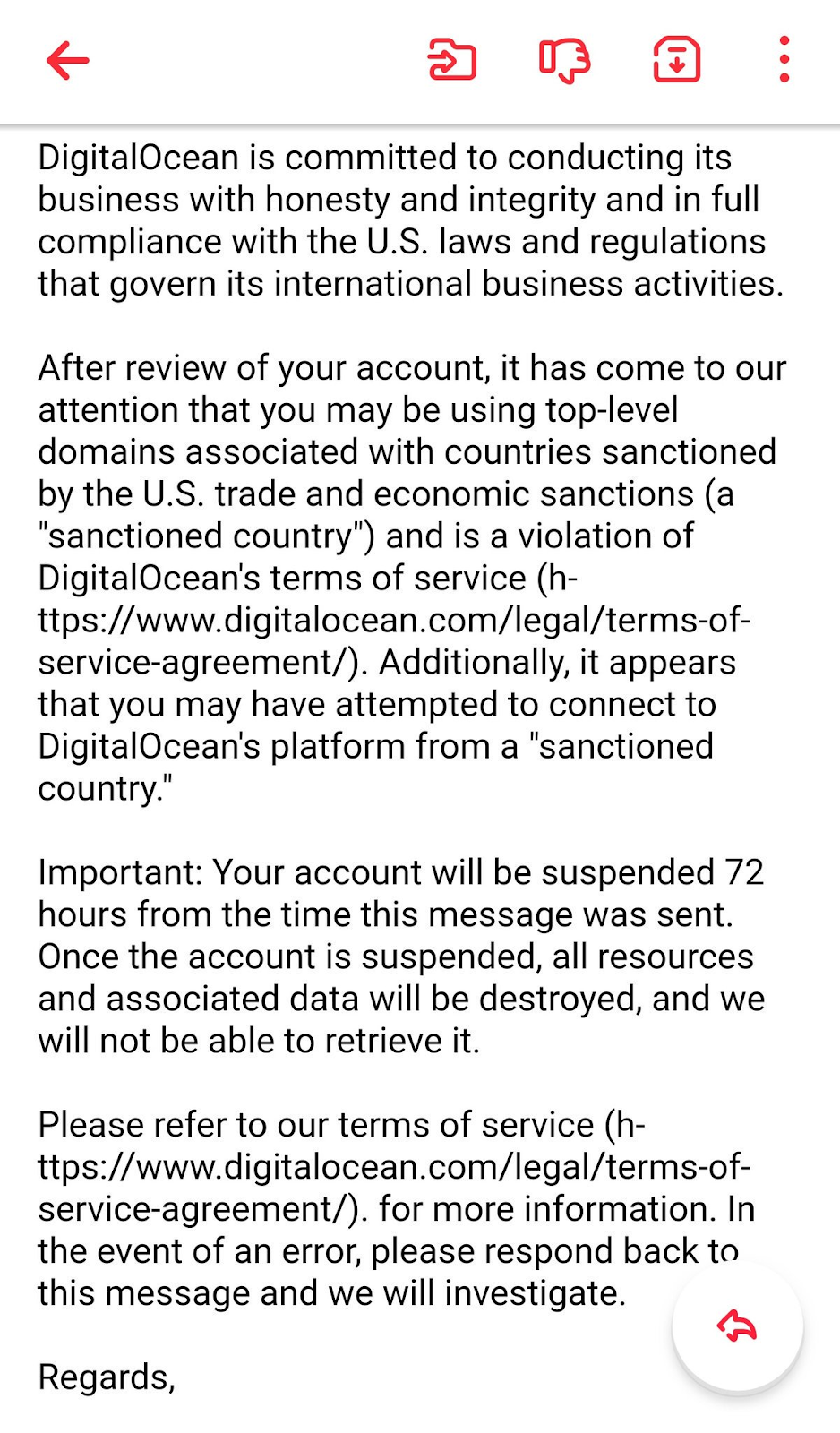This screenshot has height=1433, width=840.
Task: Move this email to a folder
Action: 452,61
